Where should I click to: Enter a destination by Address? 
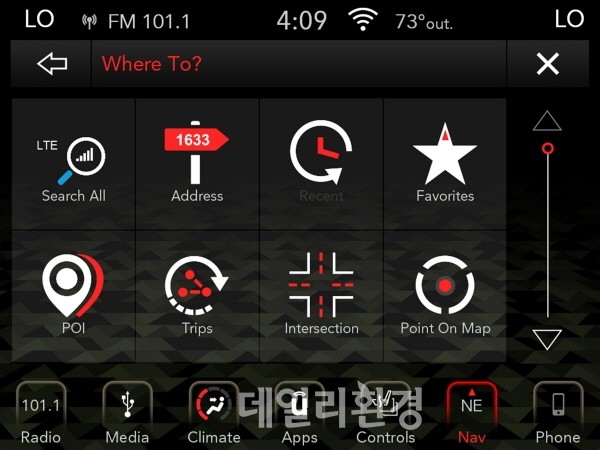tap(197, 164)
